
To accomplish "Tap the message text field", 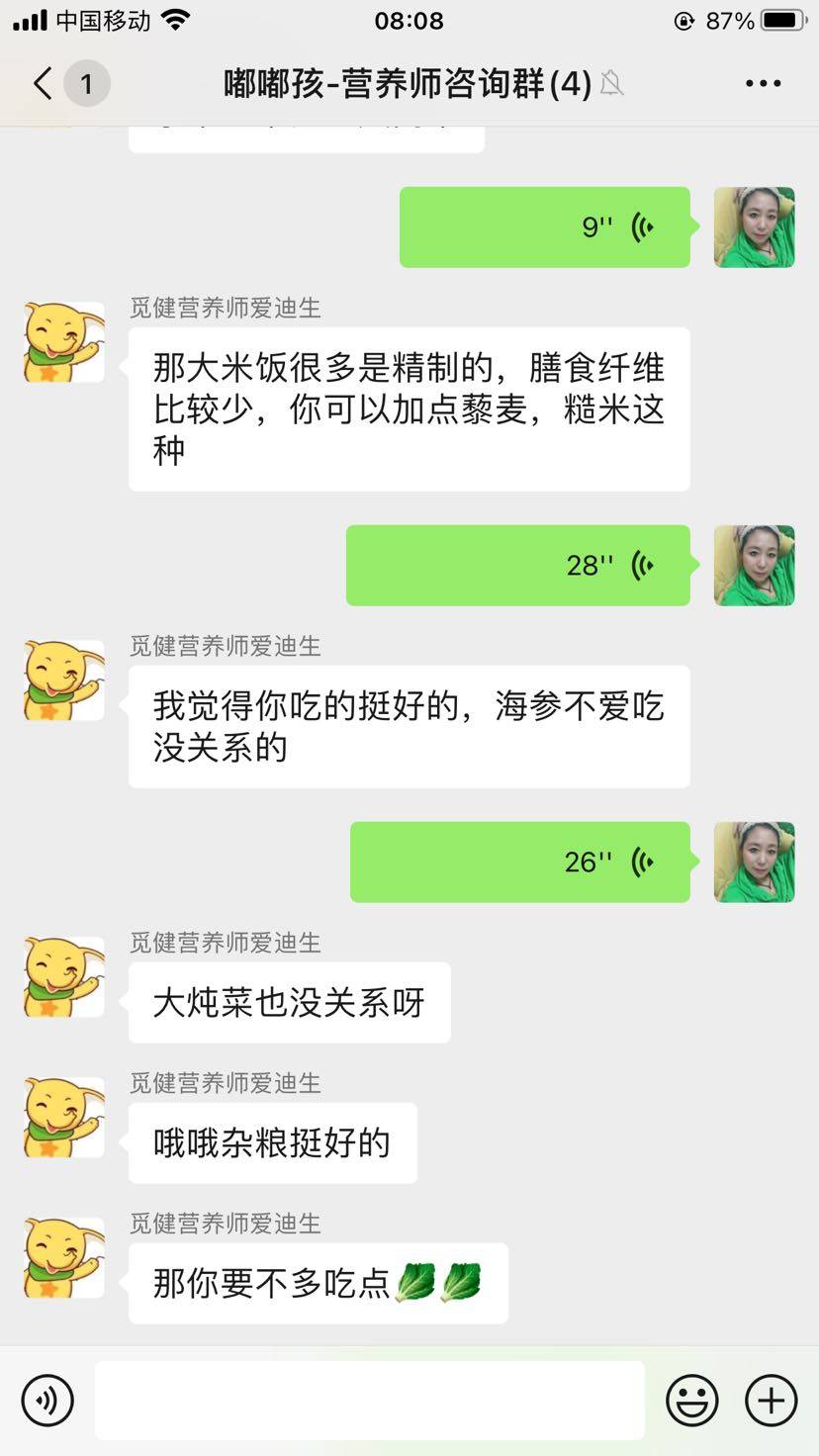I will 369,1401.
